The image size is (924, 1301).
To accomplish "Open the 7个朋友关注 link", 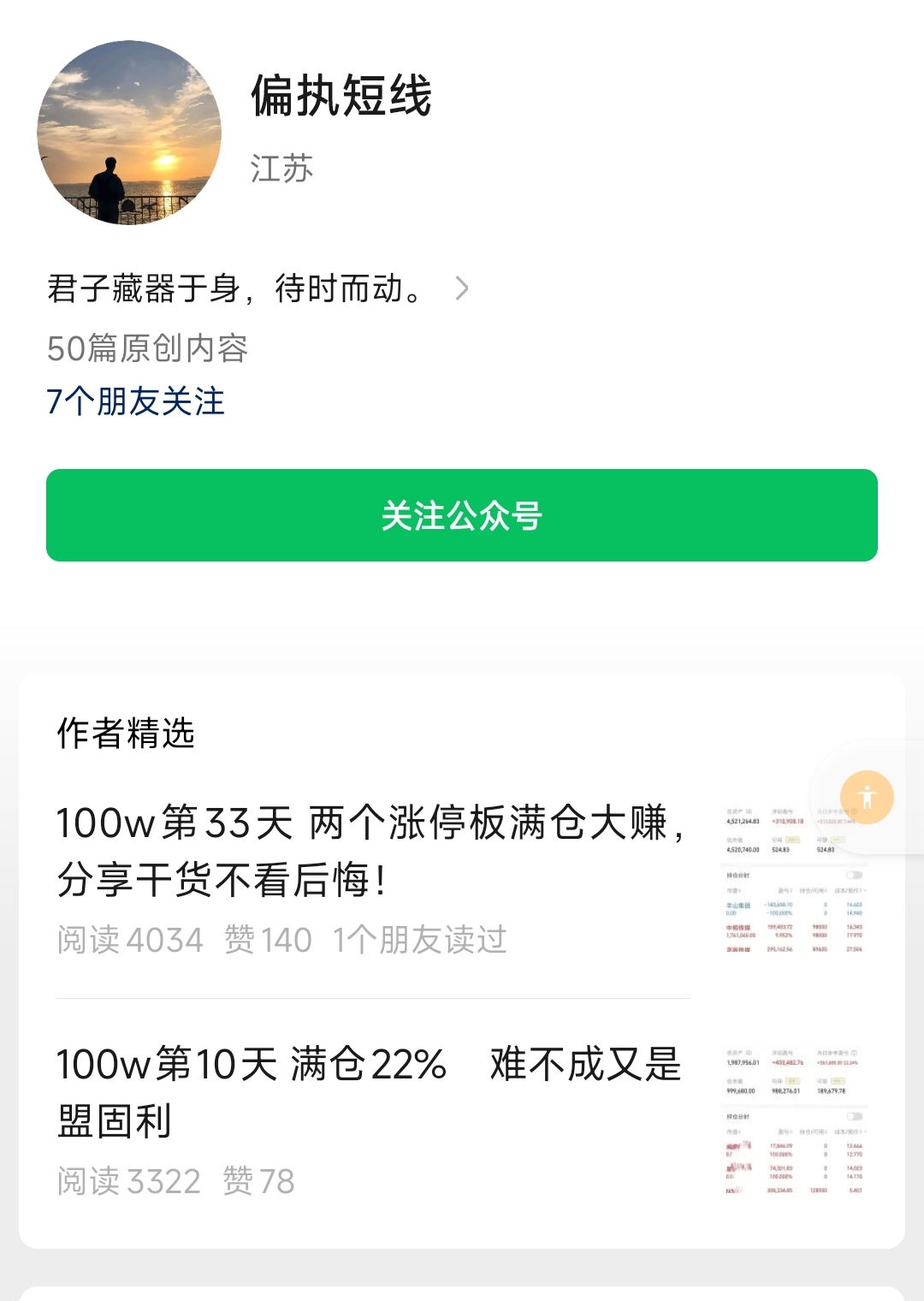I will pos(135,401).
